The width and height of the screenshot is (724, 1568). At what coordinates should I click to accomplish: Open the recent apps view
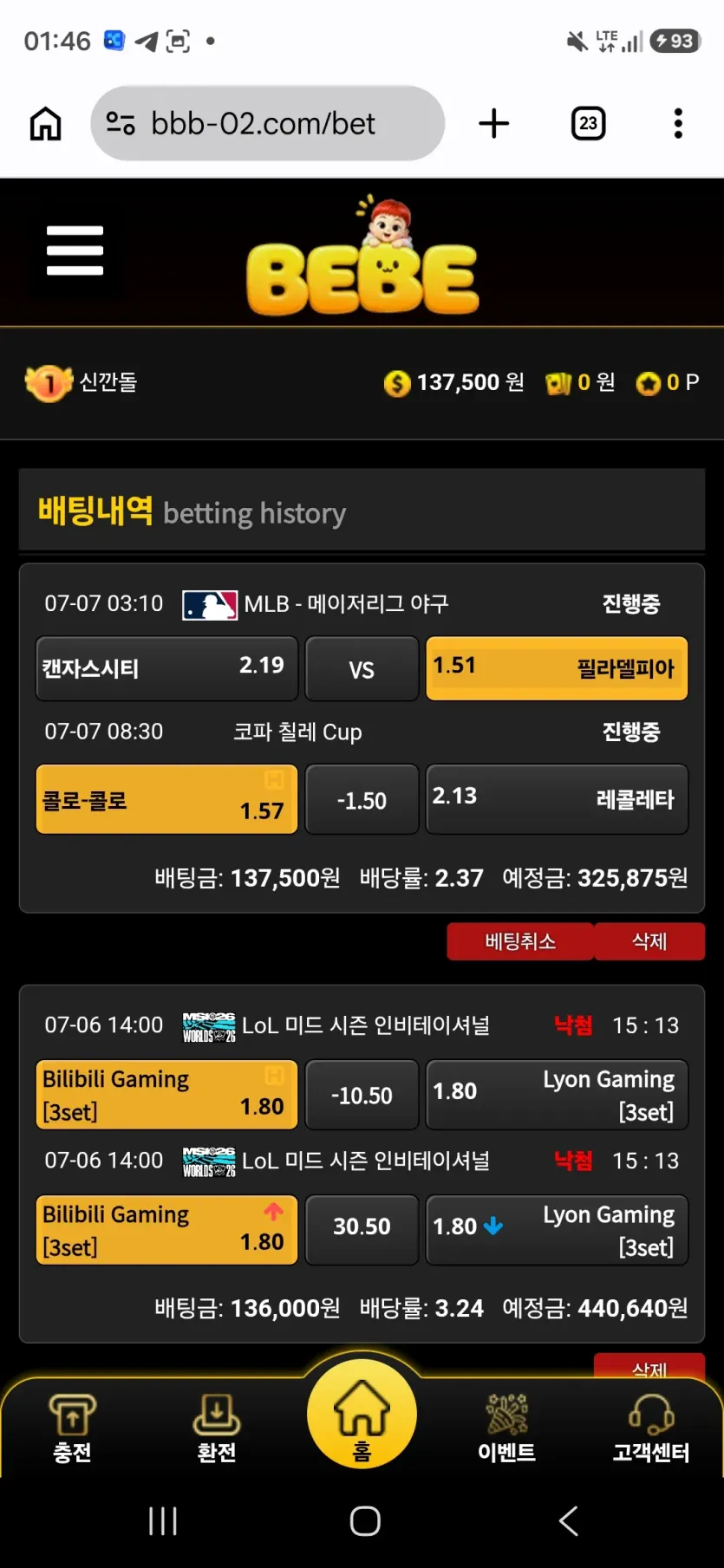tap(162, 1521)
